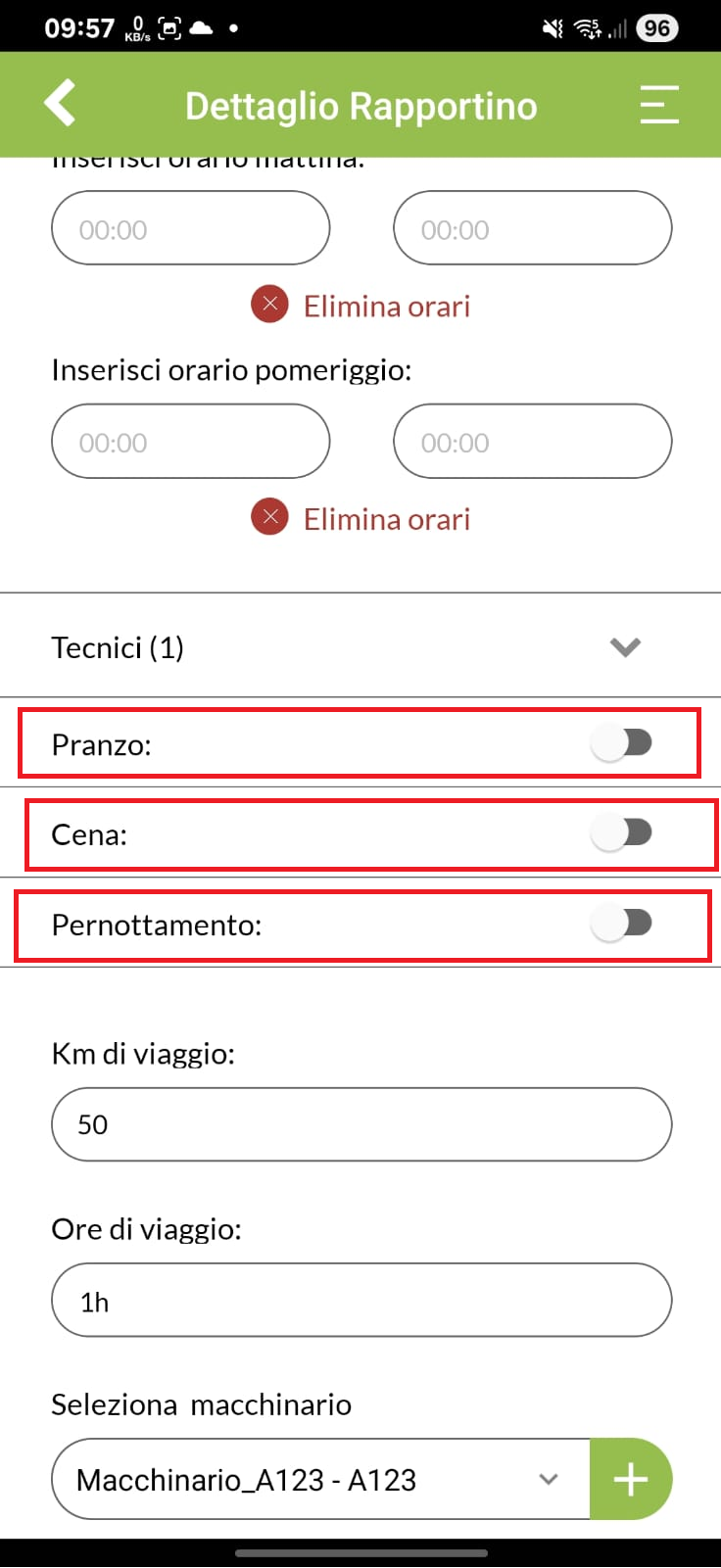
Task: Enable the Pranzo switch
Action: tap(622, 743)
